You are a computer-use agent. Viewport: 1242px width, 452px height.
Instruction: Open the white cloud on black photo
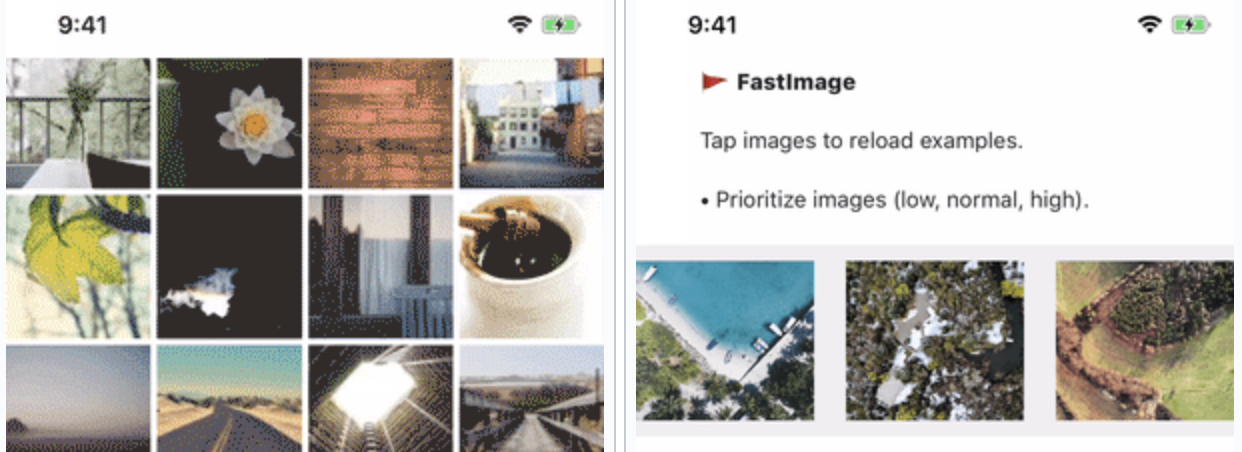coord(229,266)
